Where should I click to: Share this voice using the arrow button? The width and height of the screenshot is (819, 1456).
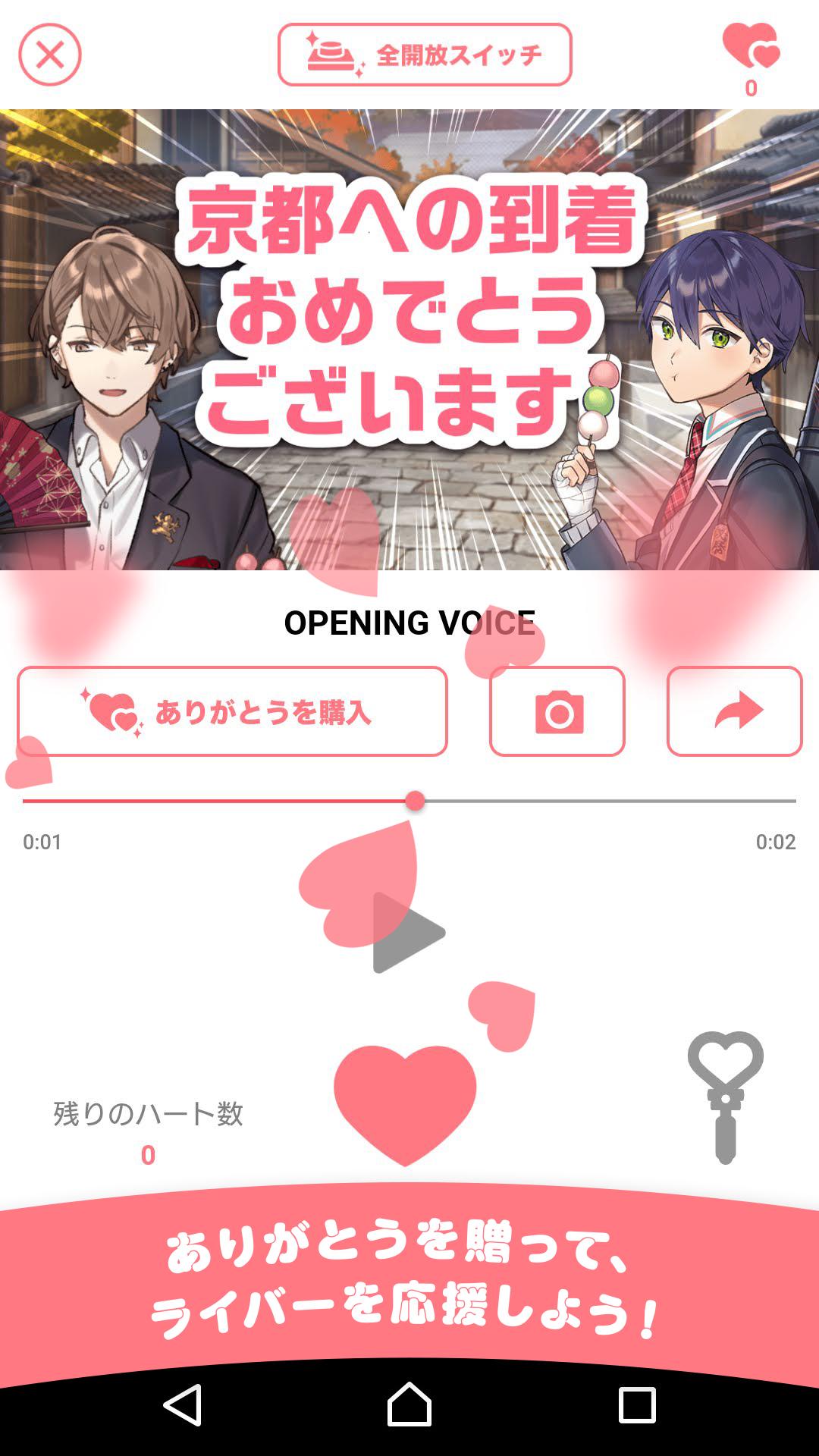click(x=734, y=711)
